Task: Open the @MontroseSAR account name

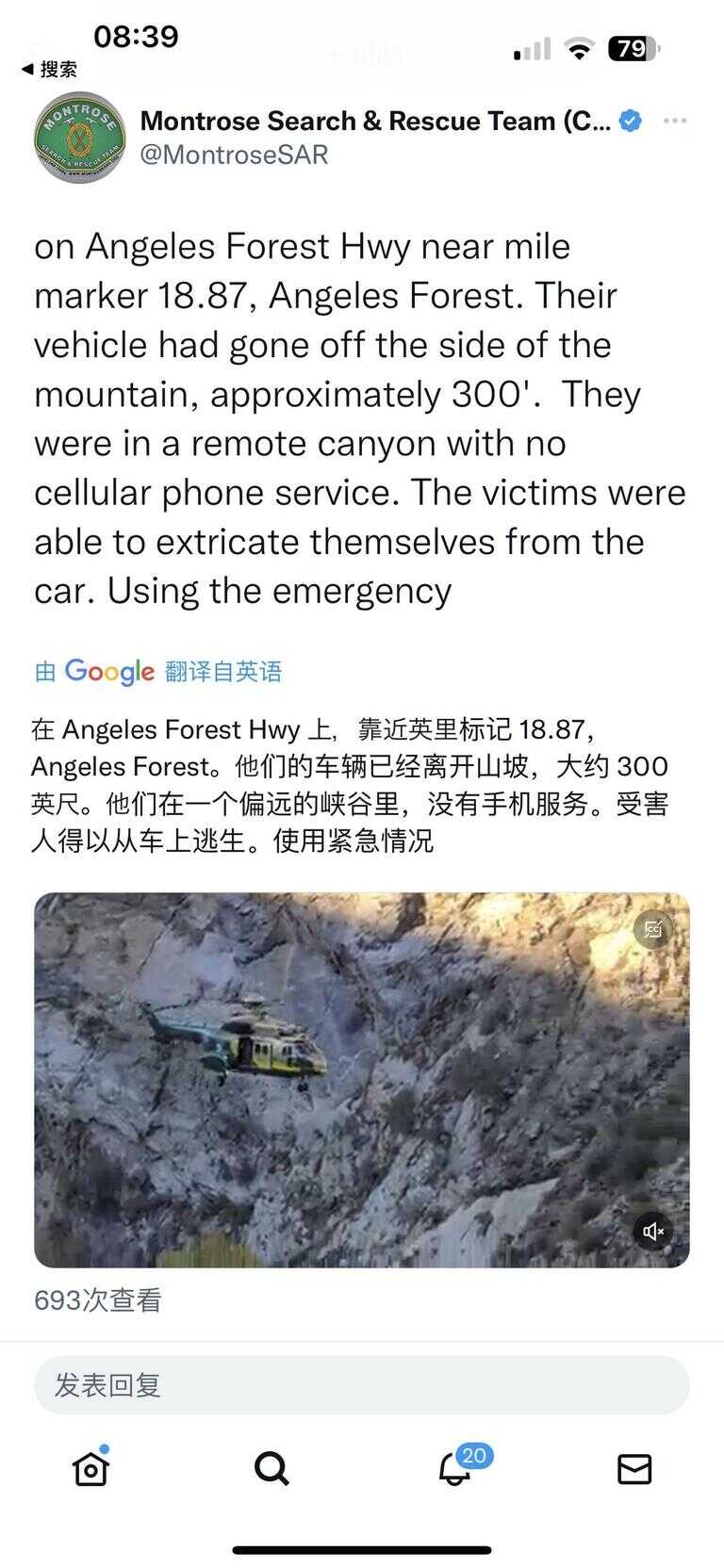Action: coord(234,155)
